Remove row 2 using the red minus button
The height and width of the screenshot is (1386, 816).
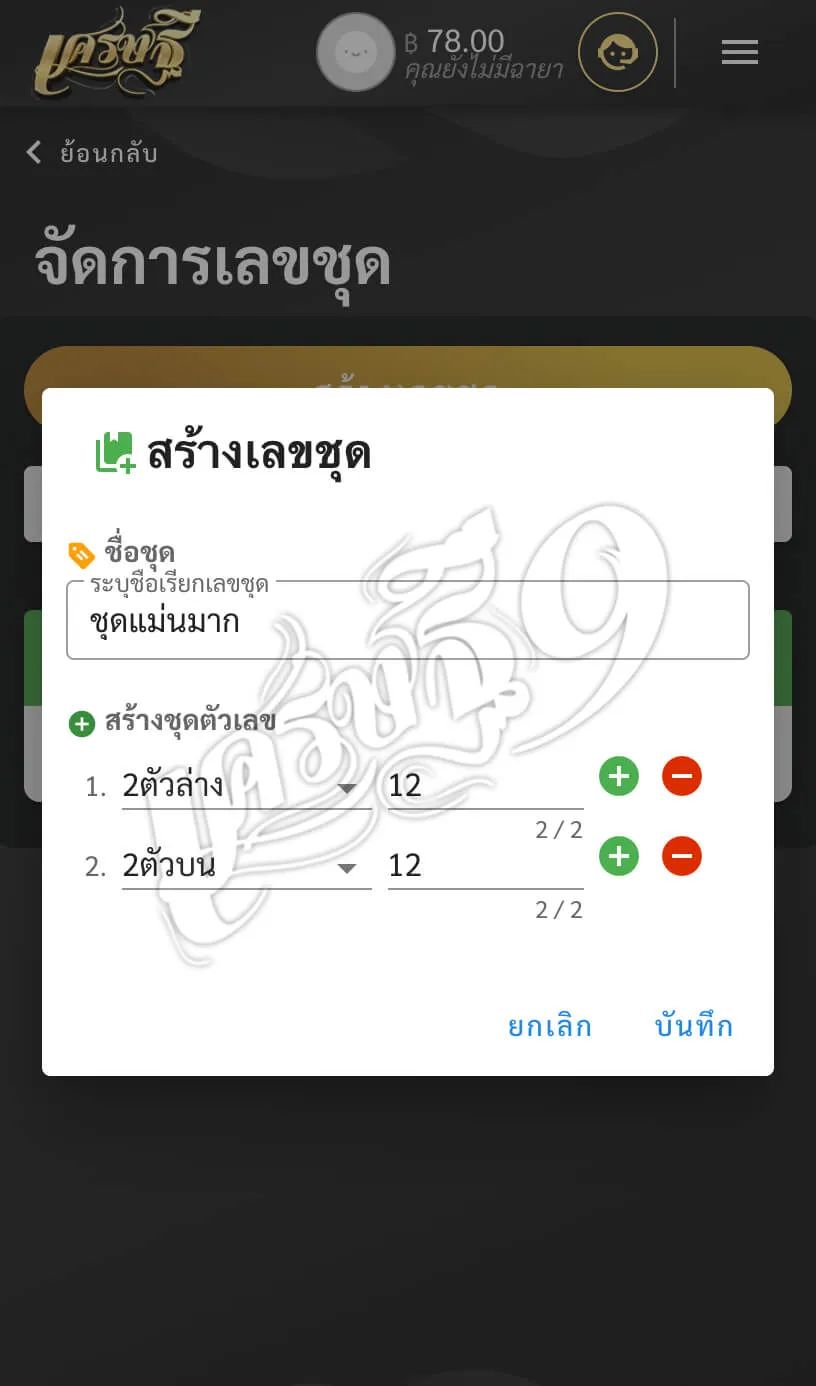coord(681,856)
